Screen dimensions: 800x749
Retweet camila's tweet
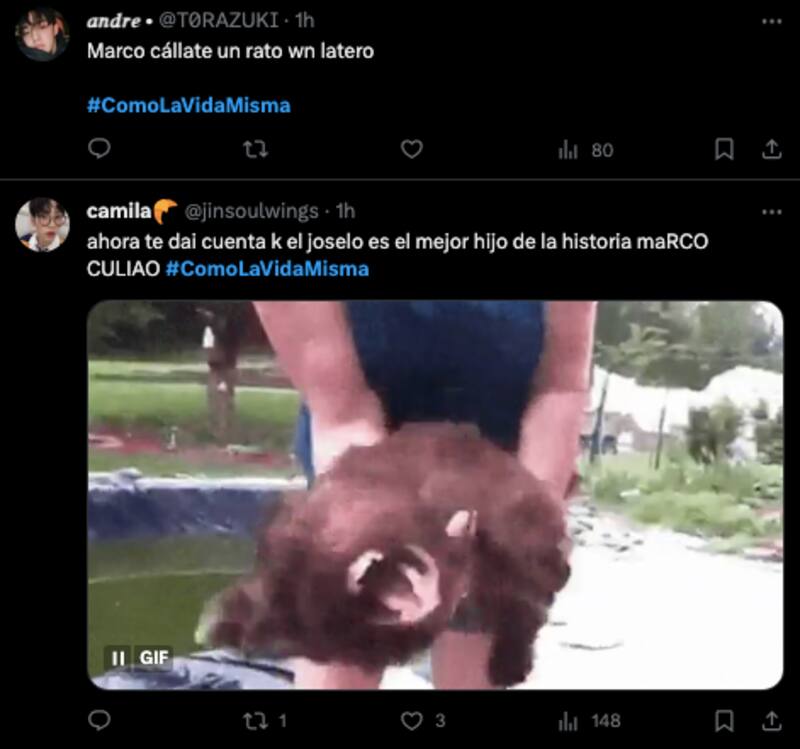click(256, 720)
